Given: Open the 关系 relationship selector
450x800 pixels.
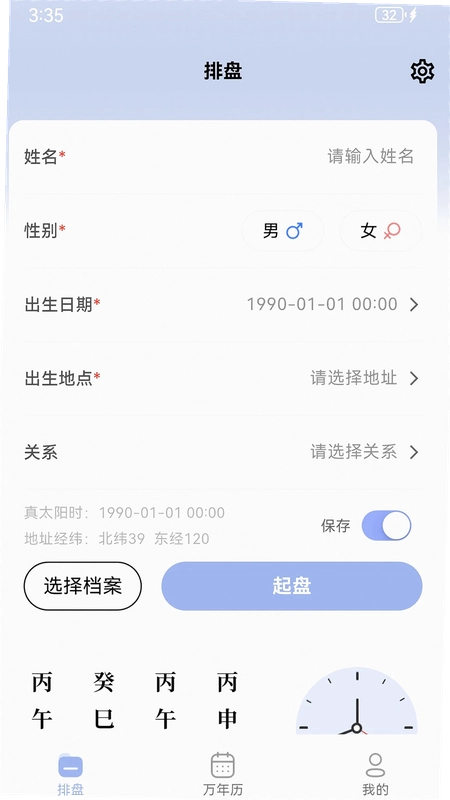Looking at the screenshot, I should pos(223,452).
